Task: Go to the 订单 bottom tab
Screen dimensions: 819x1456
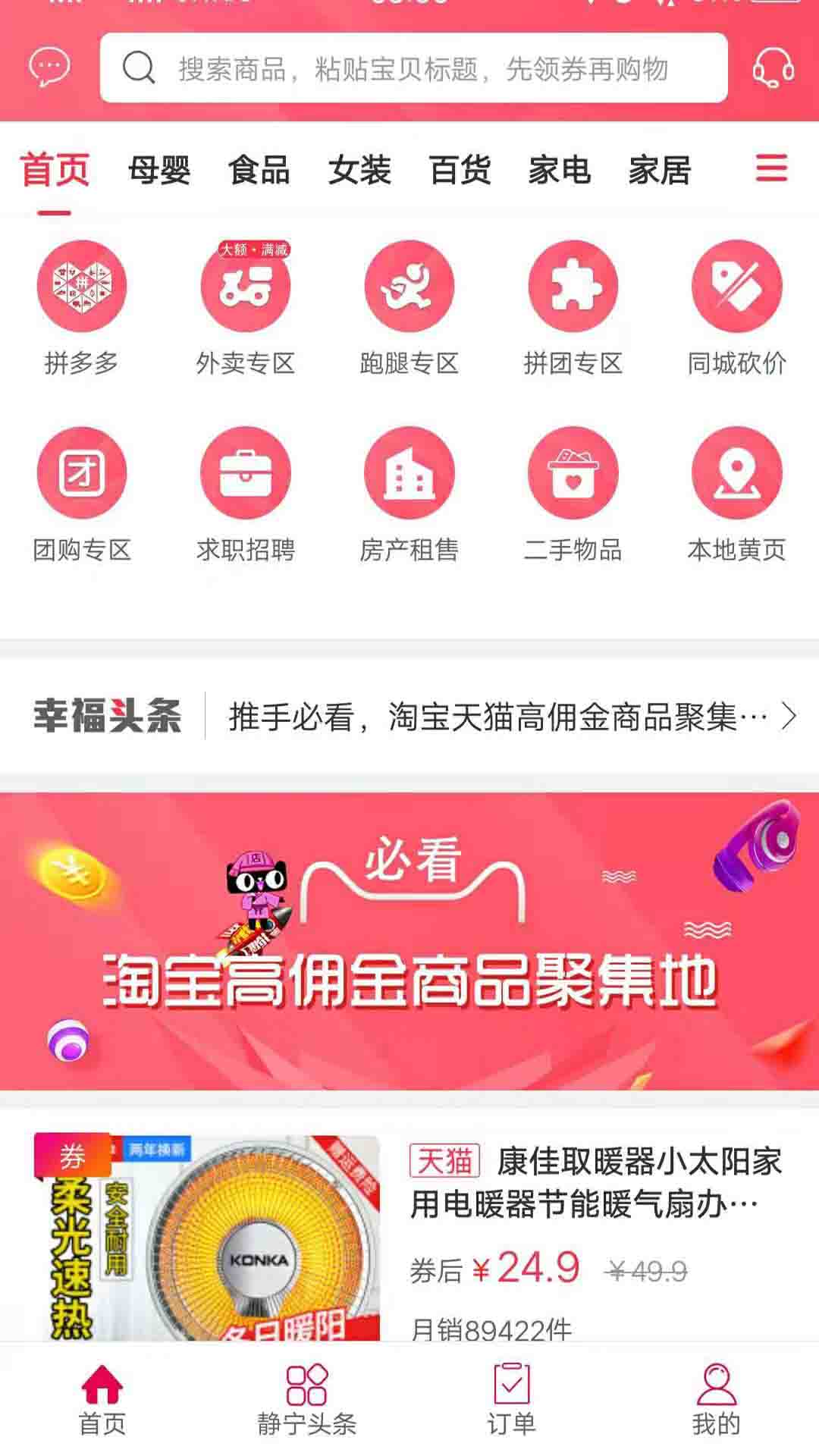Action: (x=511, y=1400)
